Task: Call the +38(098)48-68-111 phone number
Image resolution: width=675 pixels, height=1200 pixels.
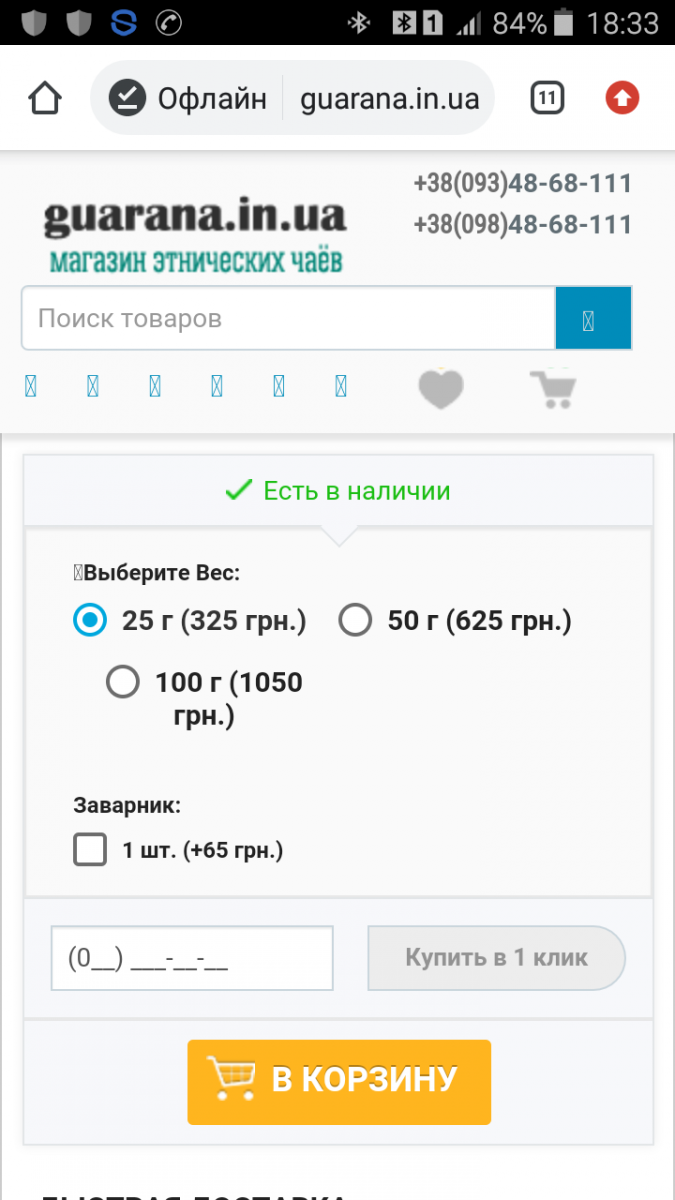Action: tap(522, 225)
